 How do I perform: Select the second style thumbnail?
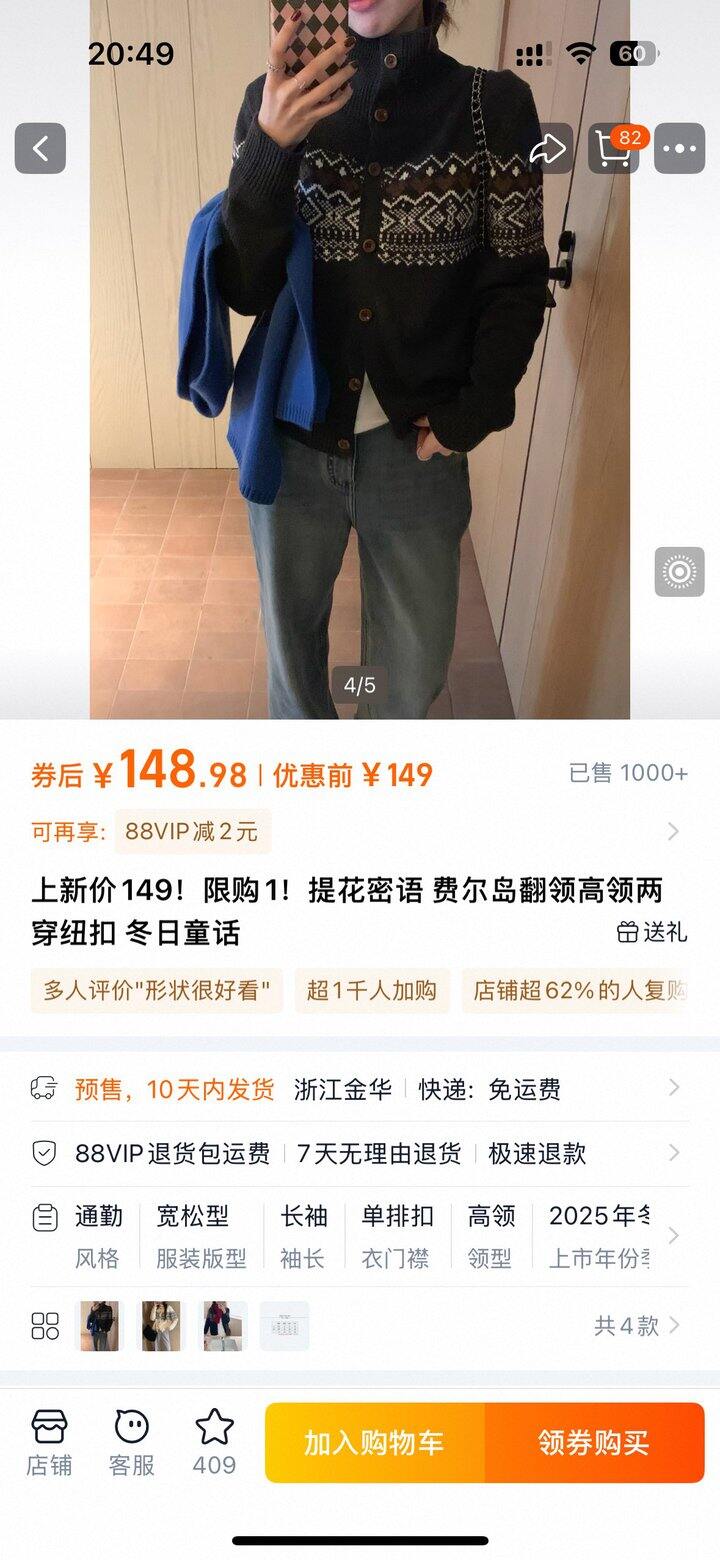pyautogui.click(x=161, y=1326)
